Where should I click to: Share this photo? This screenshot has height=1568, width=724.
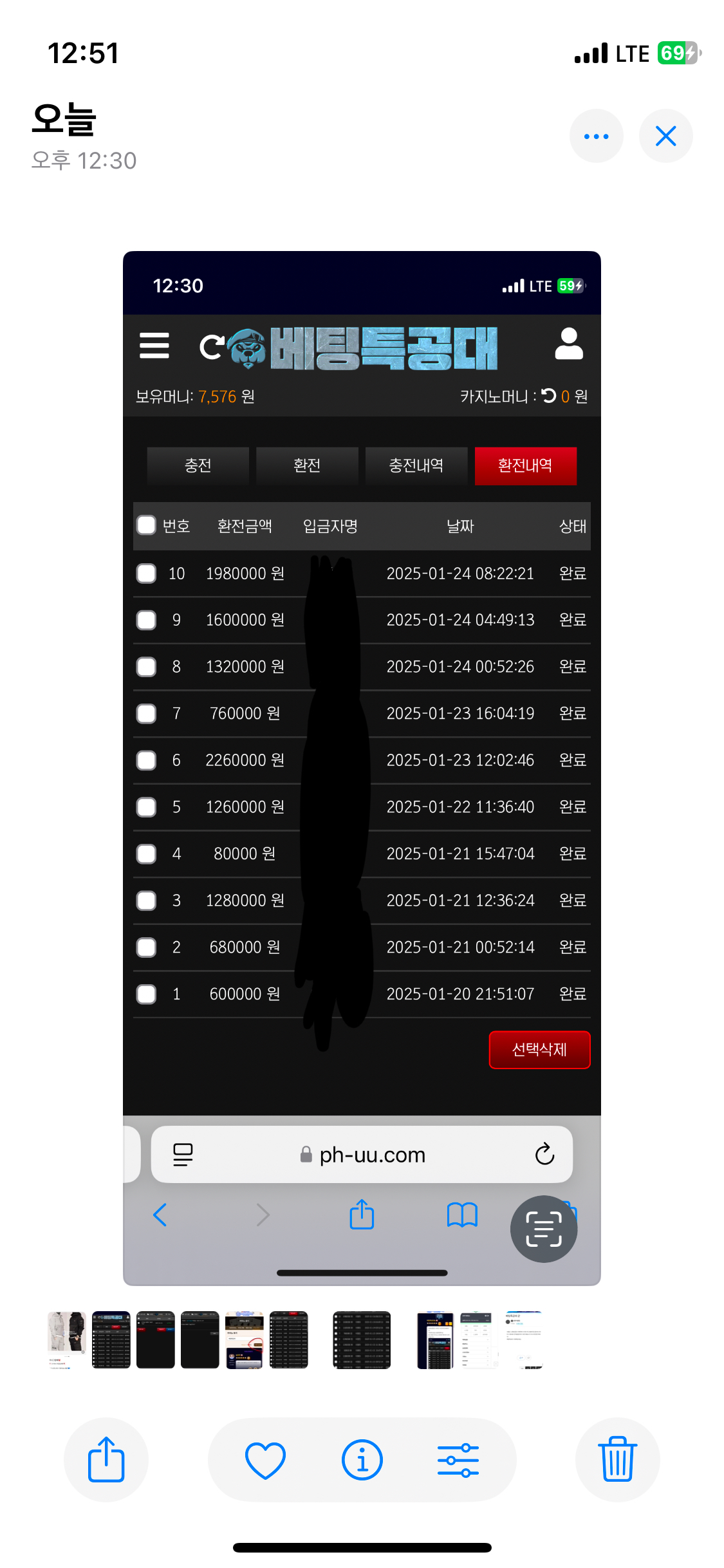coord(106,1459)
